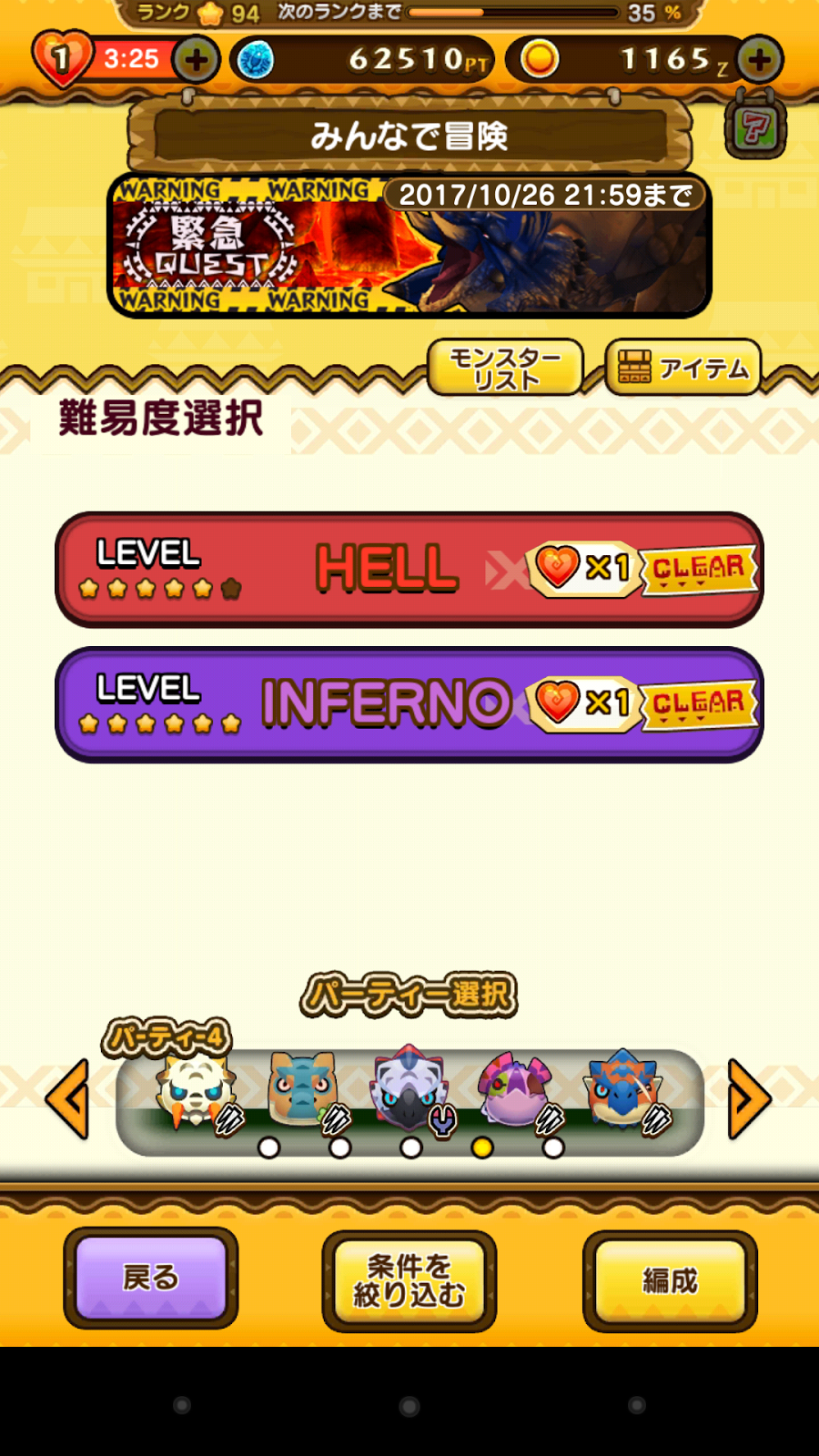Open the アイテム button
The height and width of the screenshot is (1456, 819).
682,368
